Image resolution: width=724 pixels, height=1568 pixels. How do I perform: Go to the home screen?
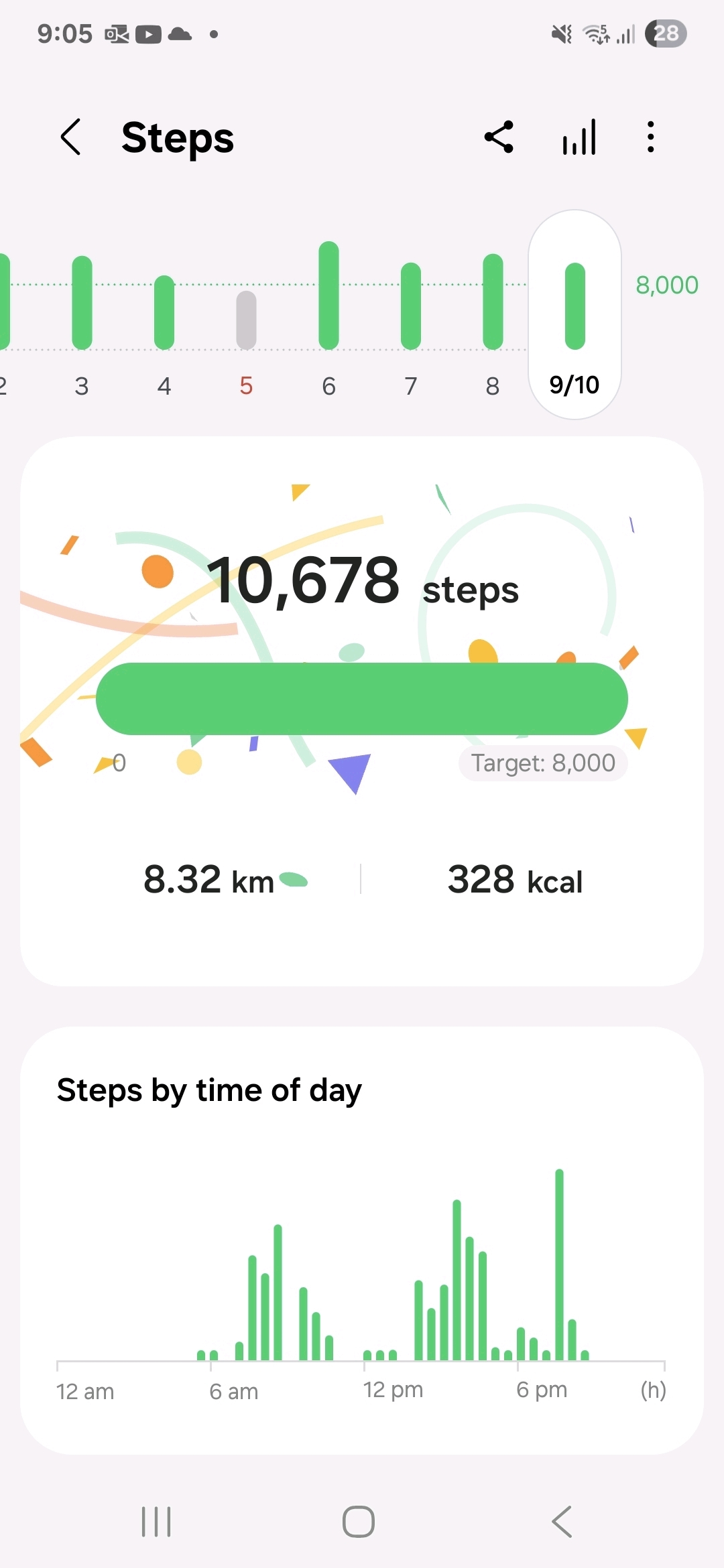[359, 1521]
